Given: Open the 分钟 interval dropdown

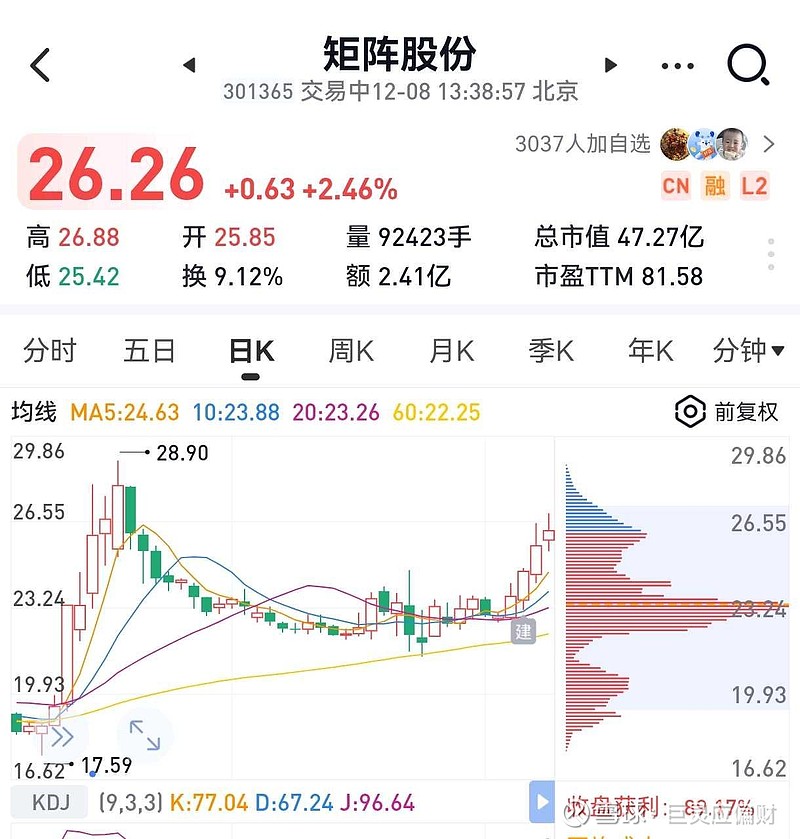Looking at the screenshot, I should coord(748,351).
